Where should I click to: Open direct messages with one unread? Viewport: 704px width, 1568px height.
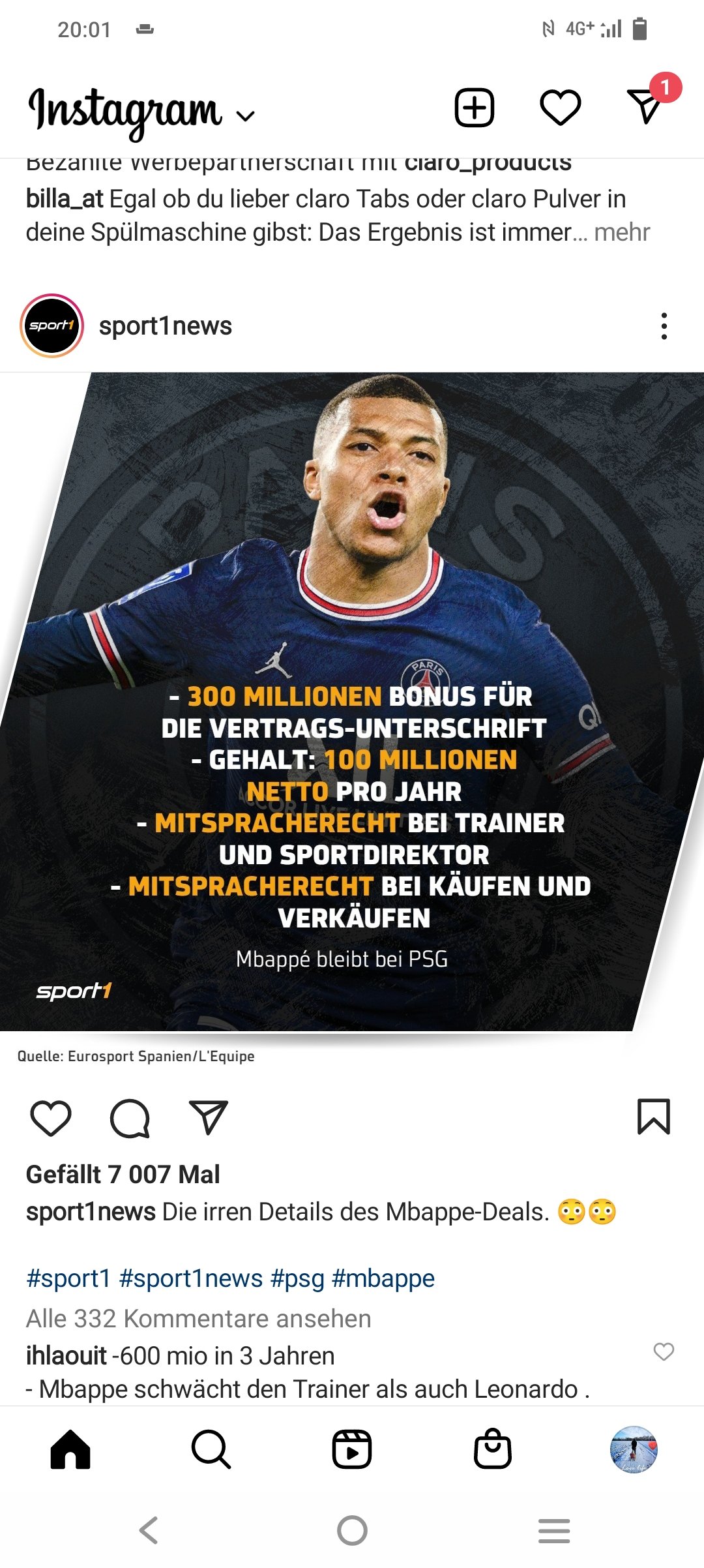point(646,106)
